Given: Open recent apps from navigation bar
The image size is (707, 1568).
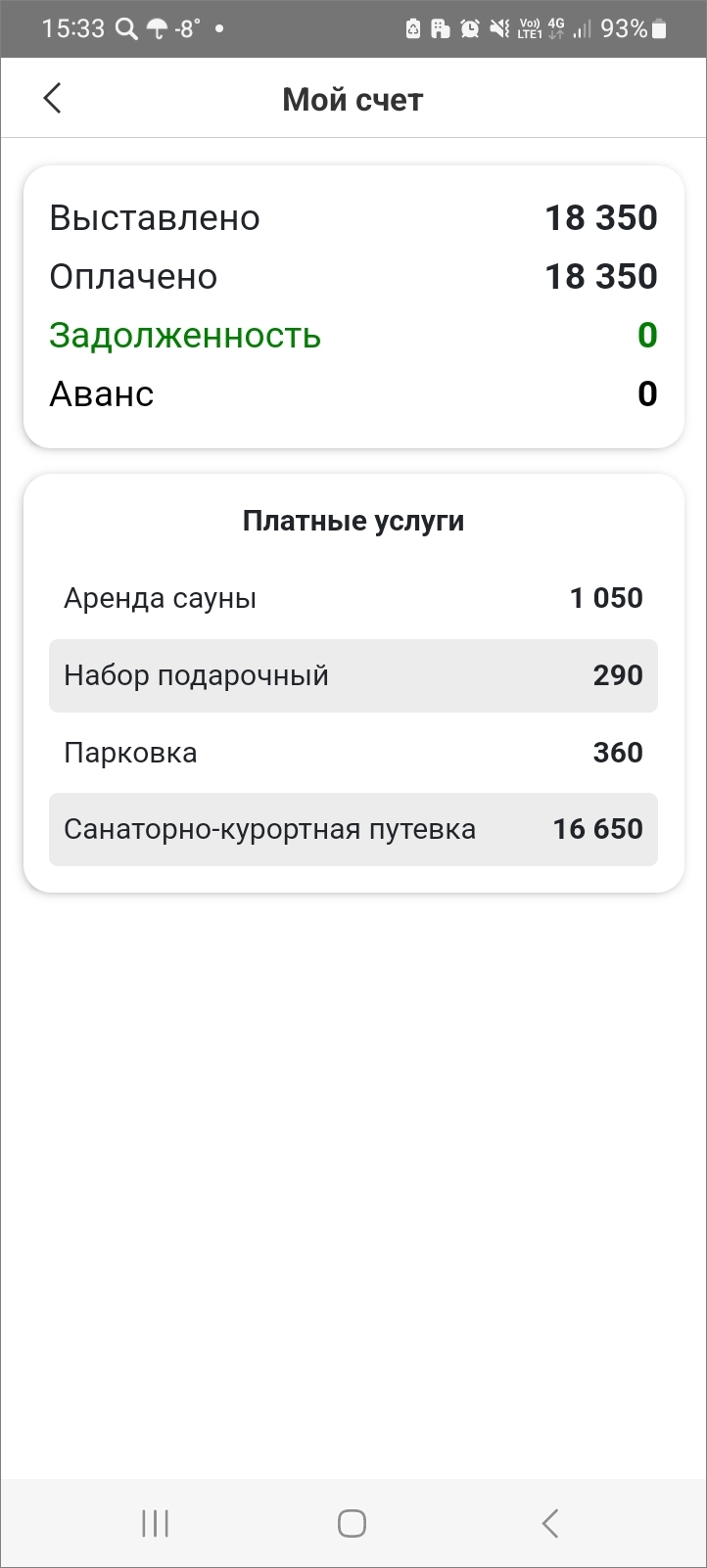Looking at the screenshot, I should 156,1523.
